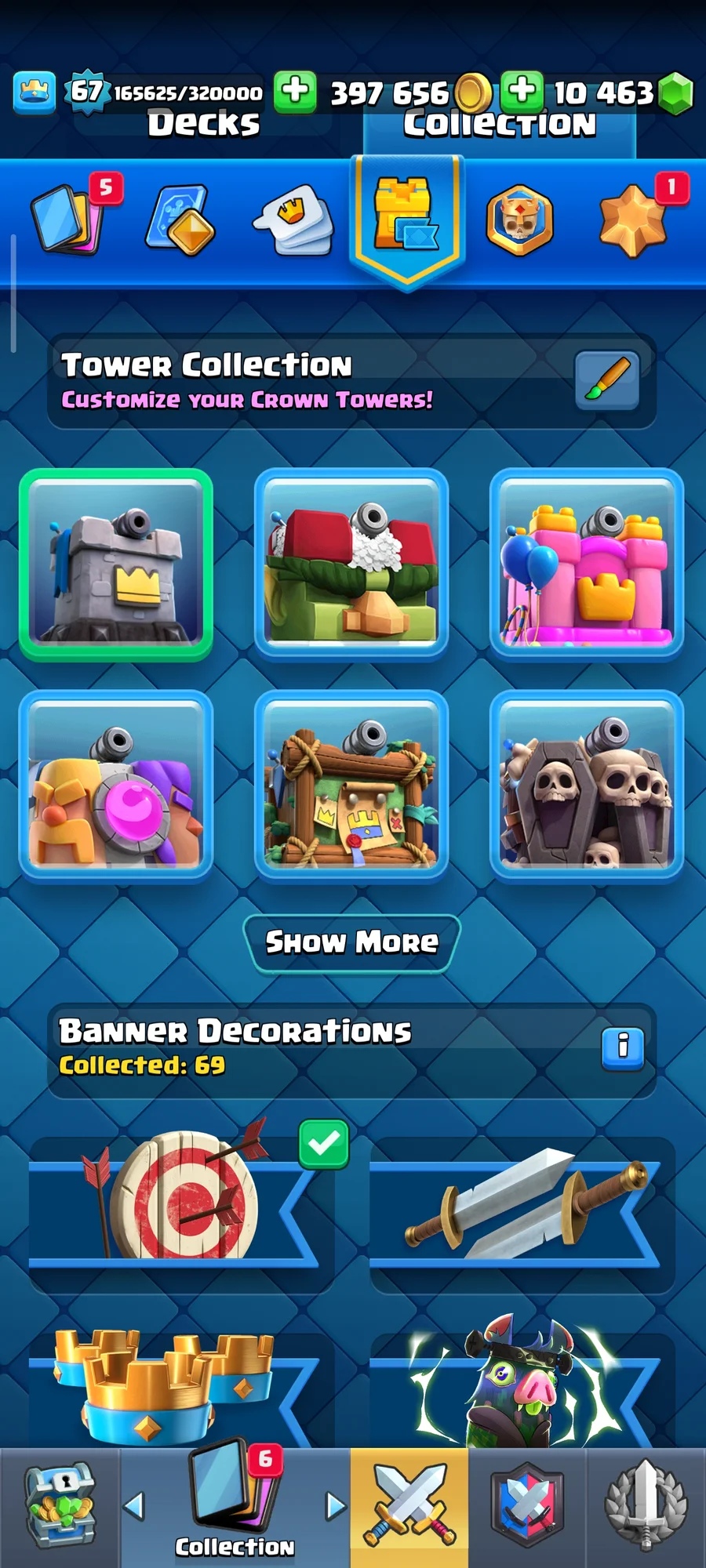Add gems with the green plus
The height and width of the screenshot is (1568, 706).
(x=522, y=91)
